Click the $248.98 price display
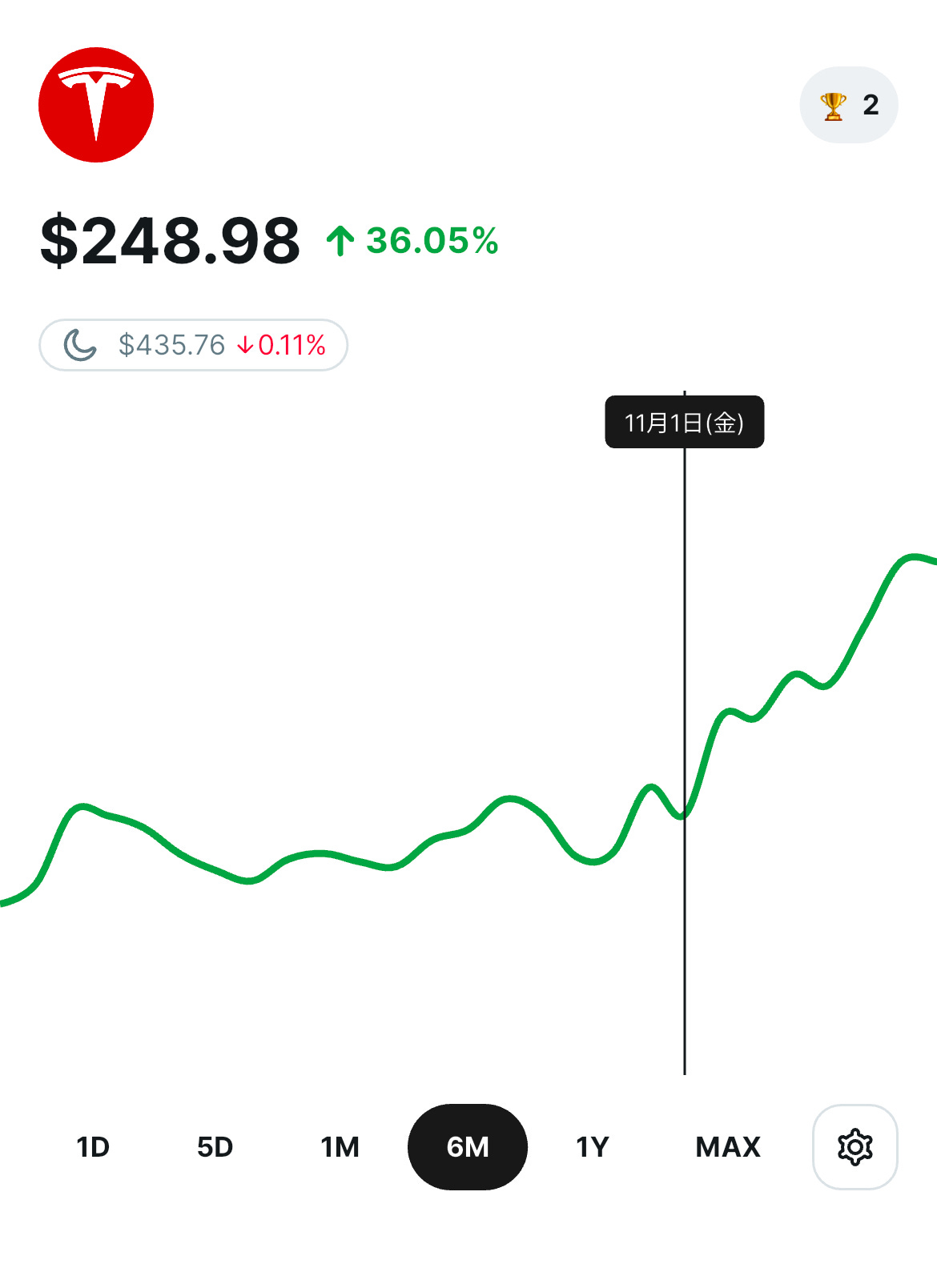 pyautogui.click(x=171, y=239)
